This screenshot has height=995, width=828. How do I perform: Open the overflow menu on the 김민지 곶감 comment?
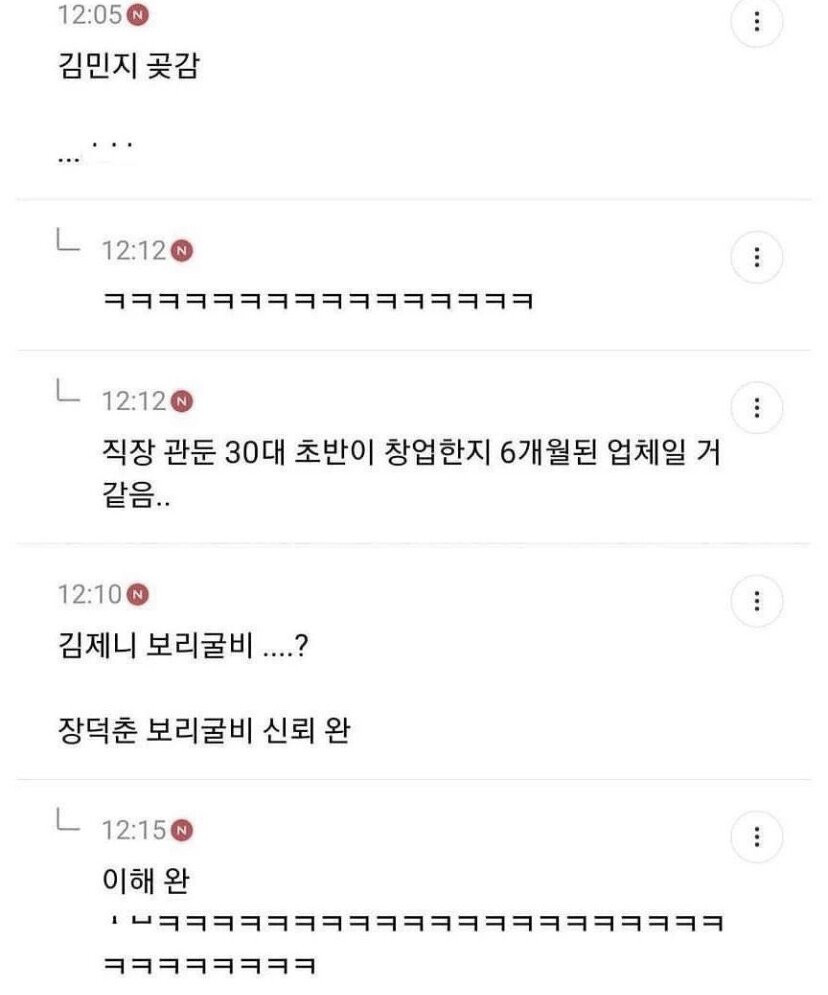757,22
